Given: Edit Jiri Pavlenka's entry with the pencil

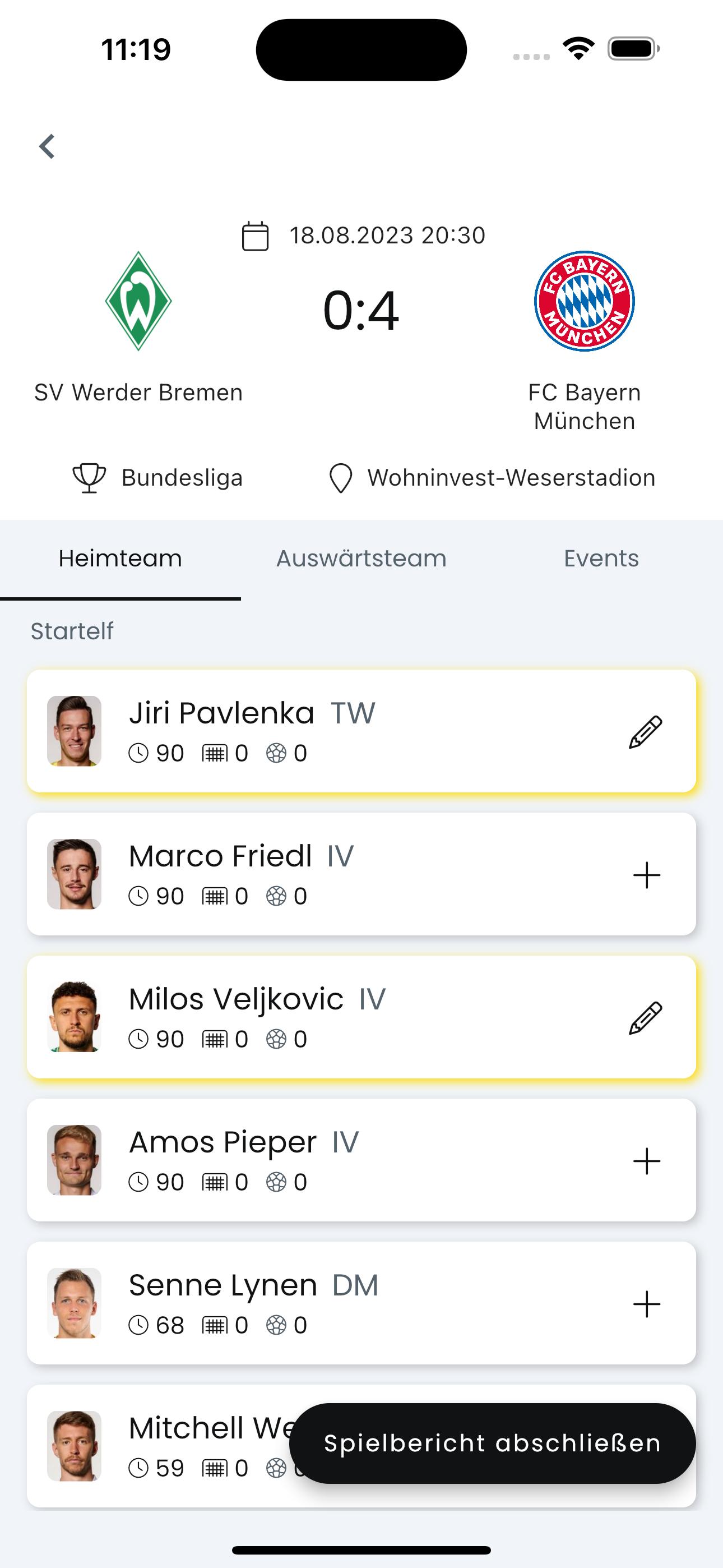Looking at the screenshot, I should (646, 732).
